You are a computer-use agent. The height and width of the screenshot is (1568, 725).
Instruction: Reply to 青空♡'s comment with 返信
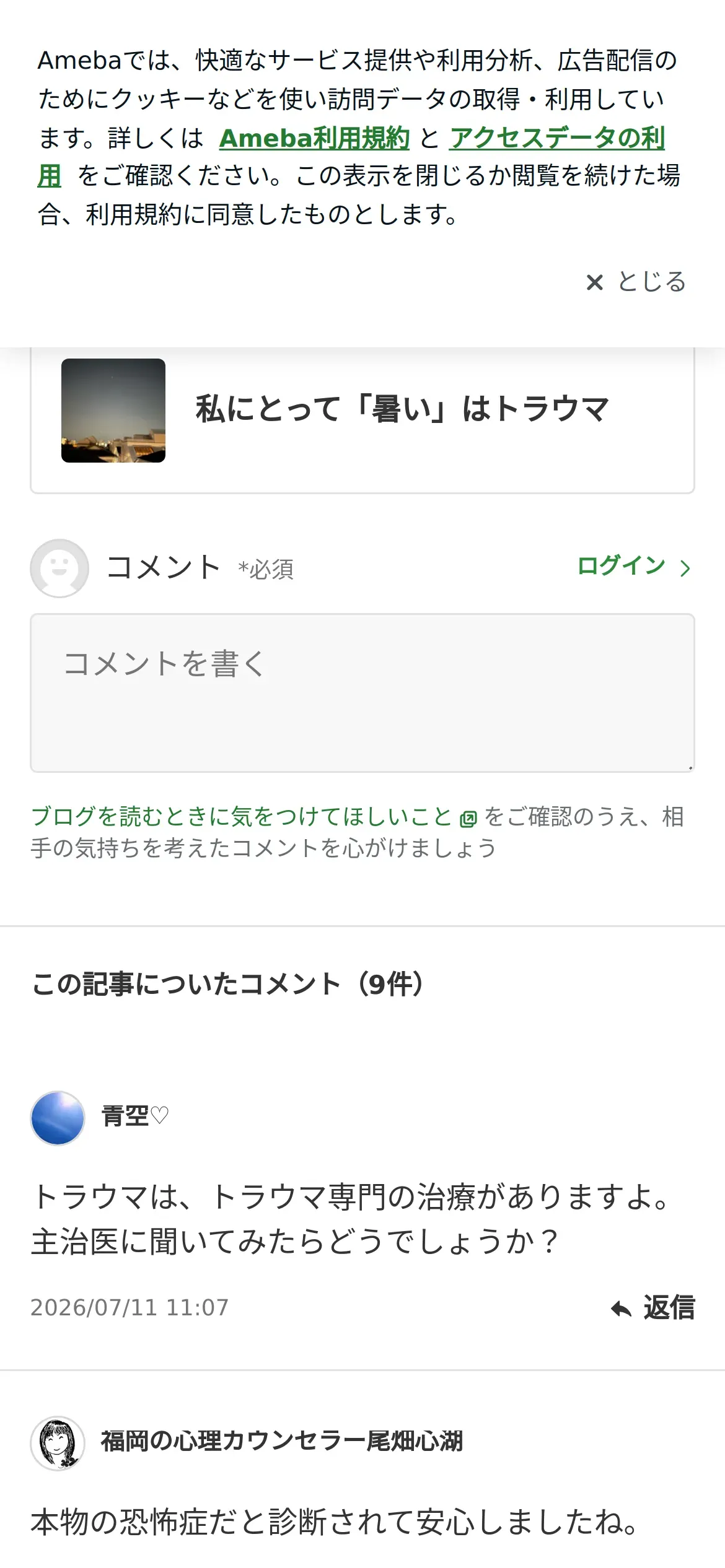[652, 1307]
